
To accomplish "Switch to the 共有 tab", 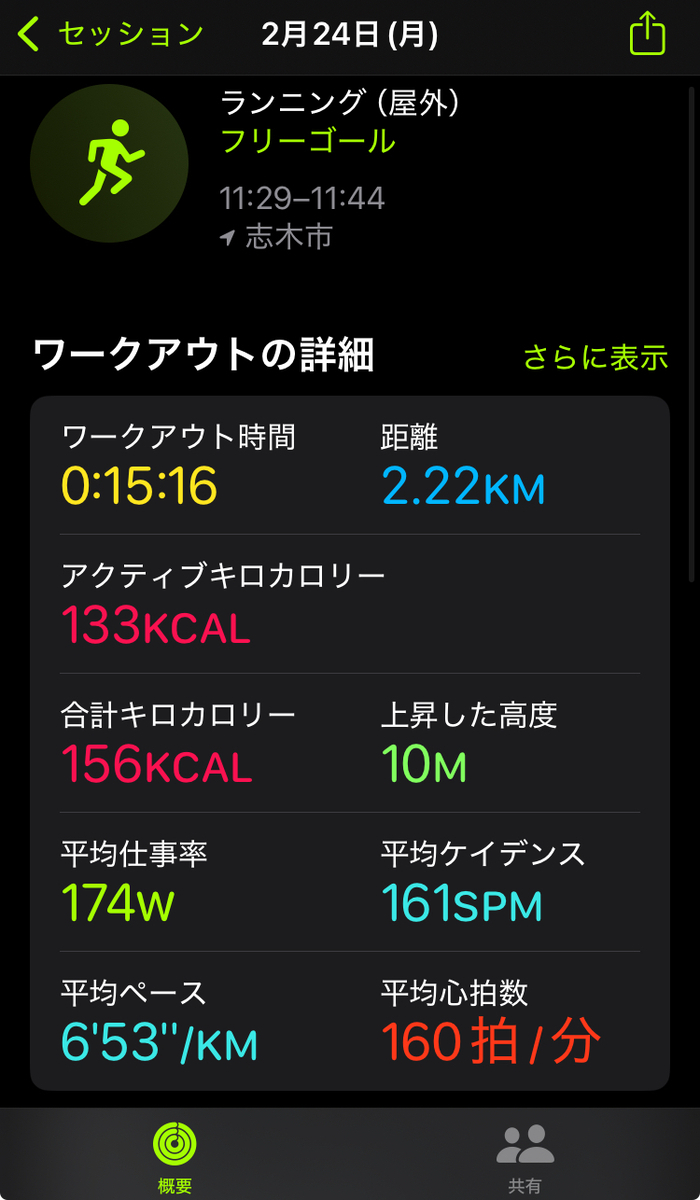I will [524, 1155].
